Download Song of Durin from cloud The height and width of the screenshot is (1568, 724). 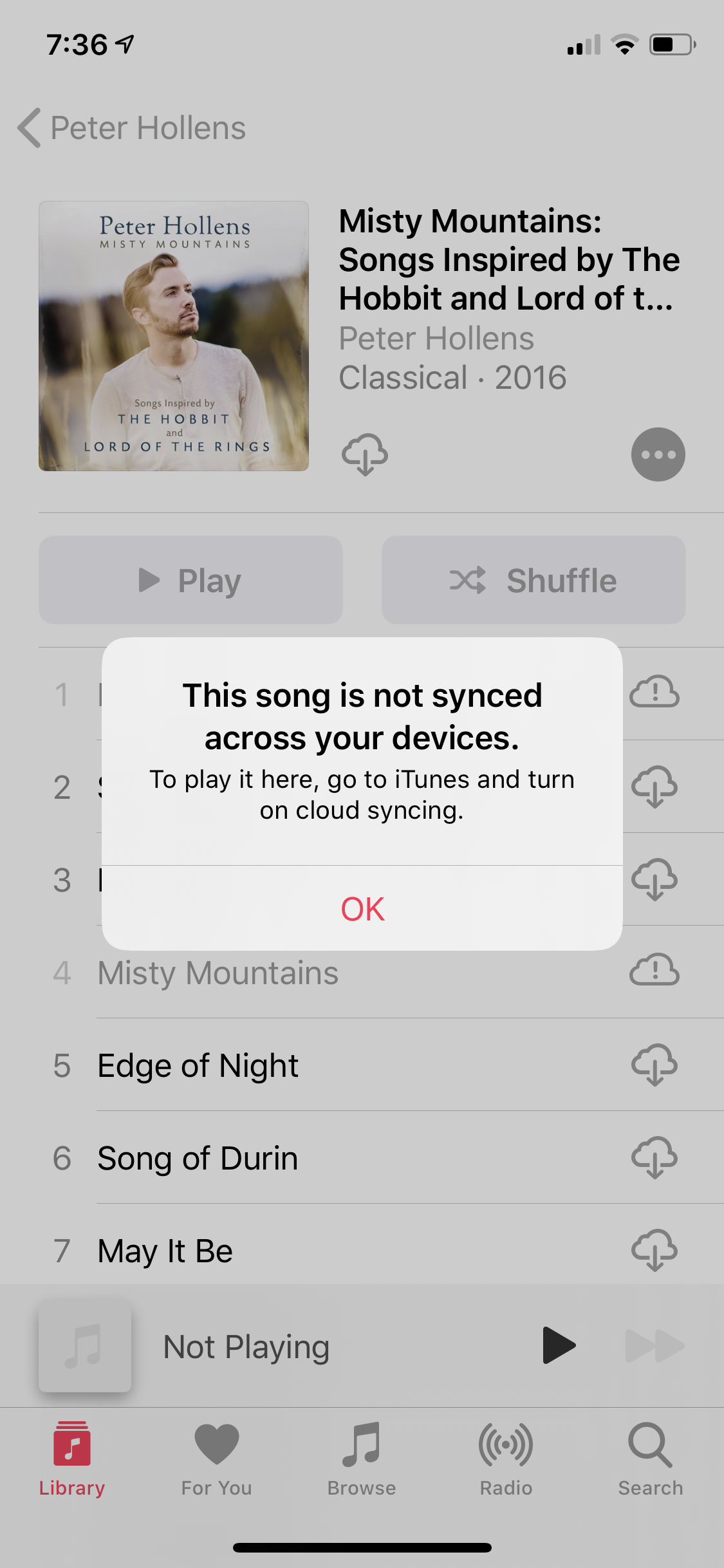click(654, 1158)
